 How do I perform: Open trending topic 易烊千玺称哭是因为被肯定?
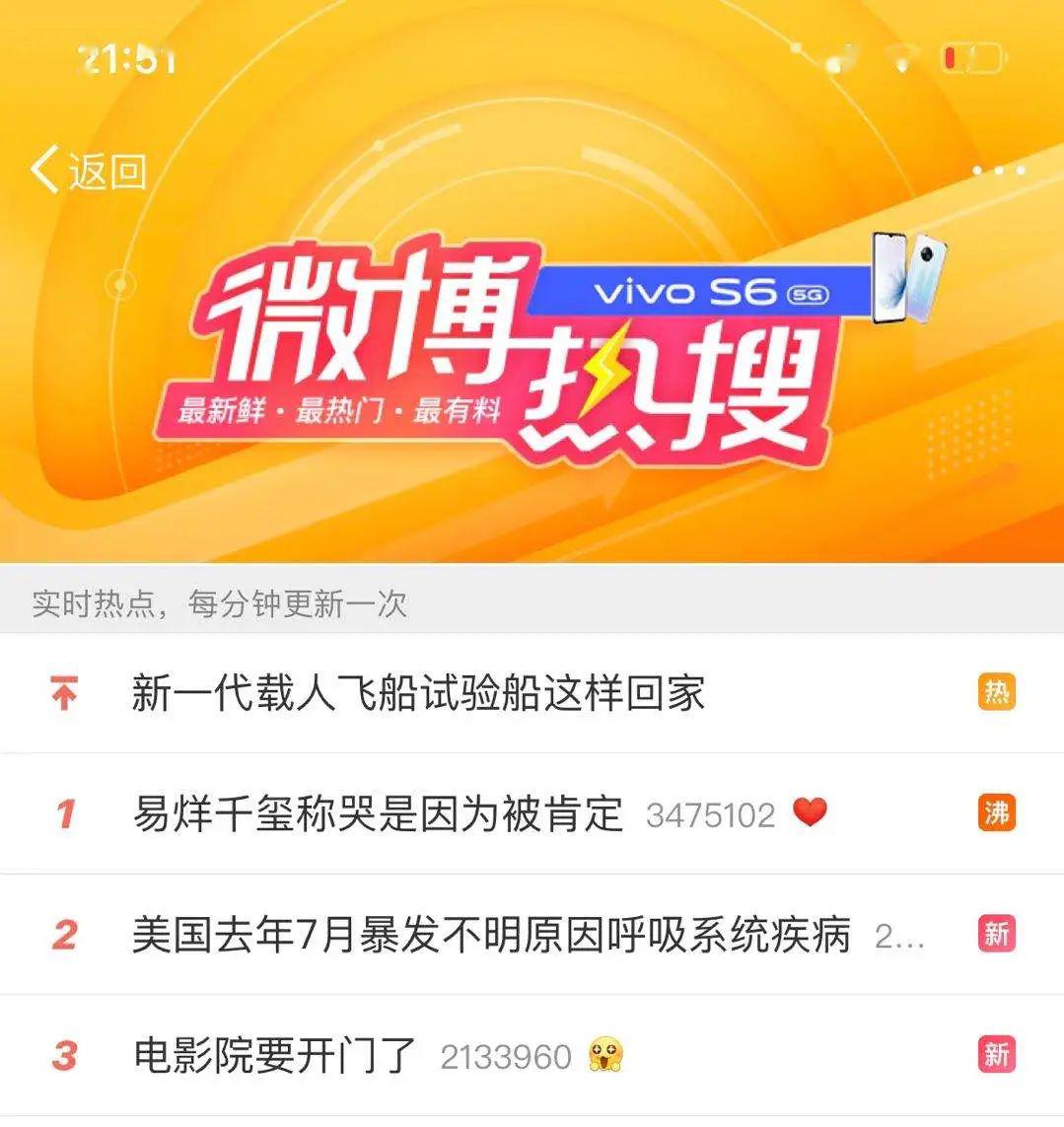click(x=378, y=814)
